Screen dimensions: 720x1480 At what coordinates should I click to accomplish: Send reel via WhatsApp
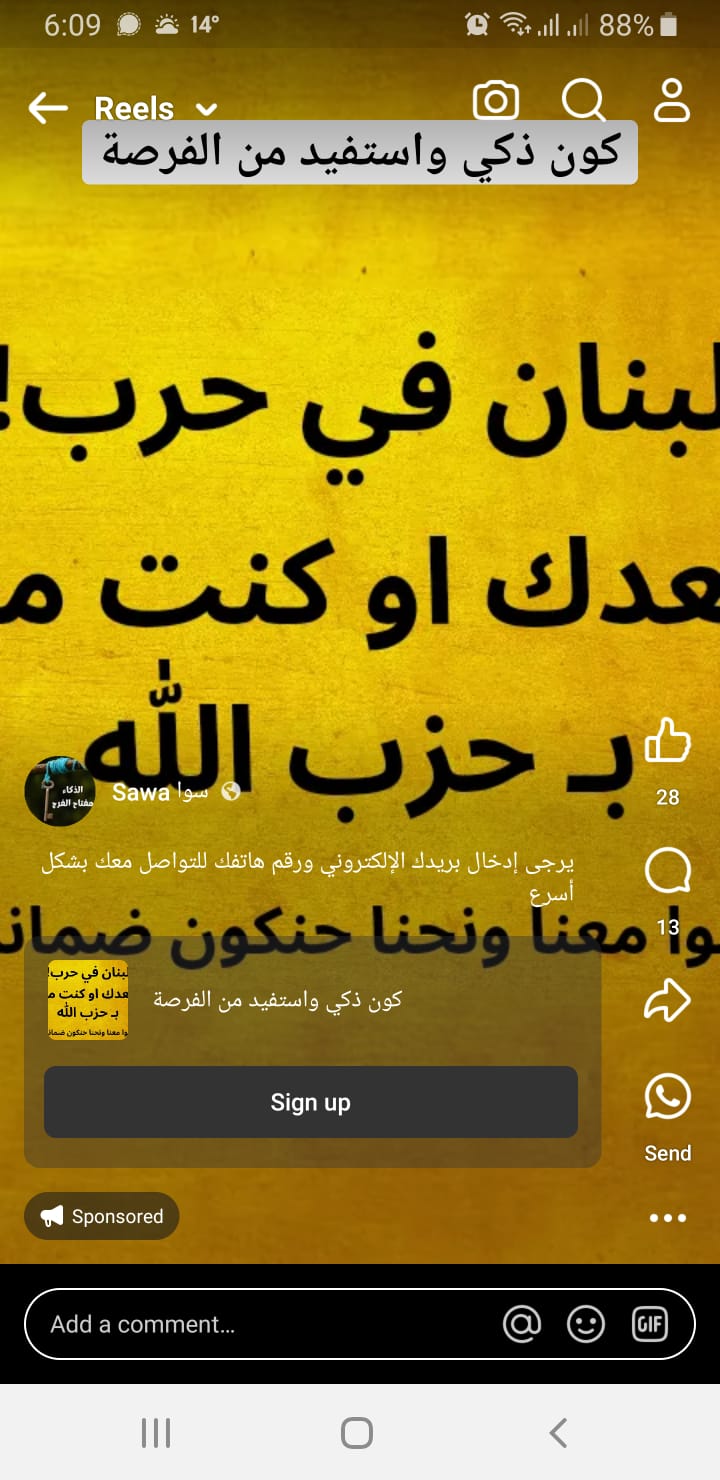tap(667, 1097)
